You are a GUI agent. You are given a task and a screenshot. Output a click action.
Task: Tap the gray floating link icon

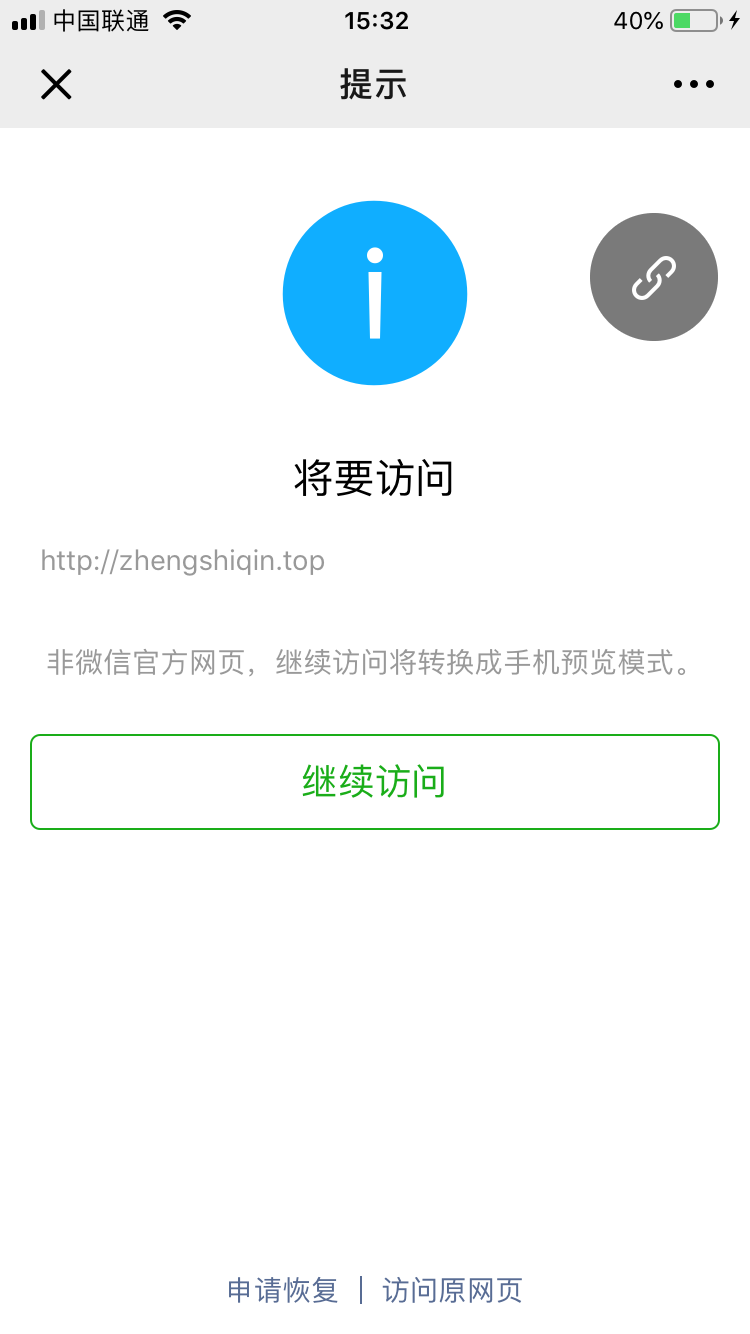(654, 277)
